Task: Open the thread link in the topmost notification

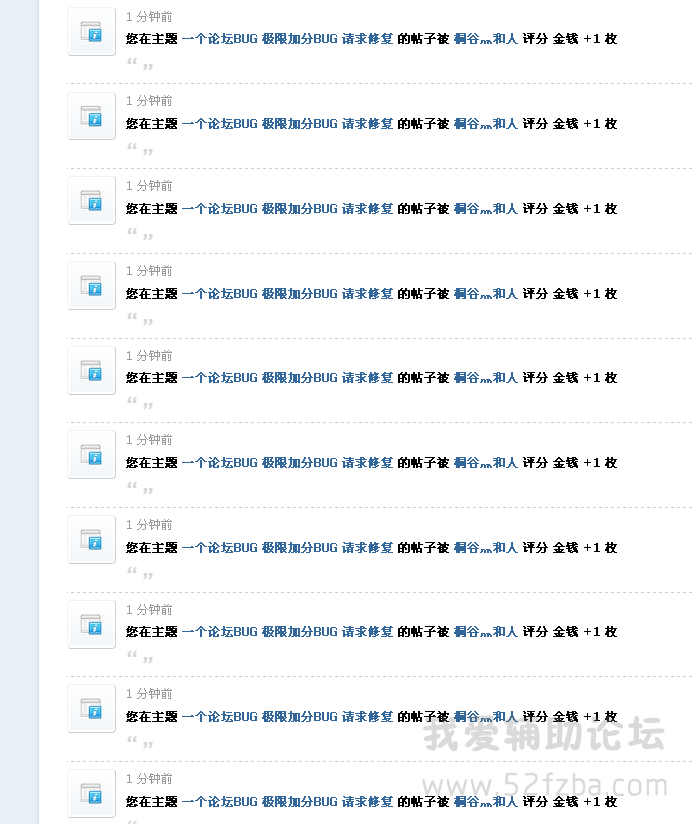Action: [x=287, y=39]
